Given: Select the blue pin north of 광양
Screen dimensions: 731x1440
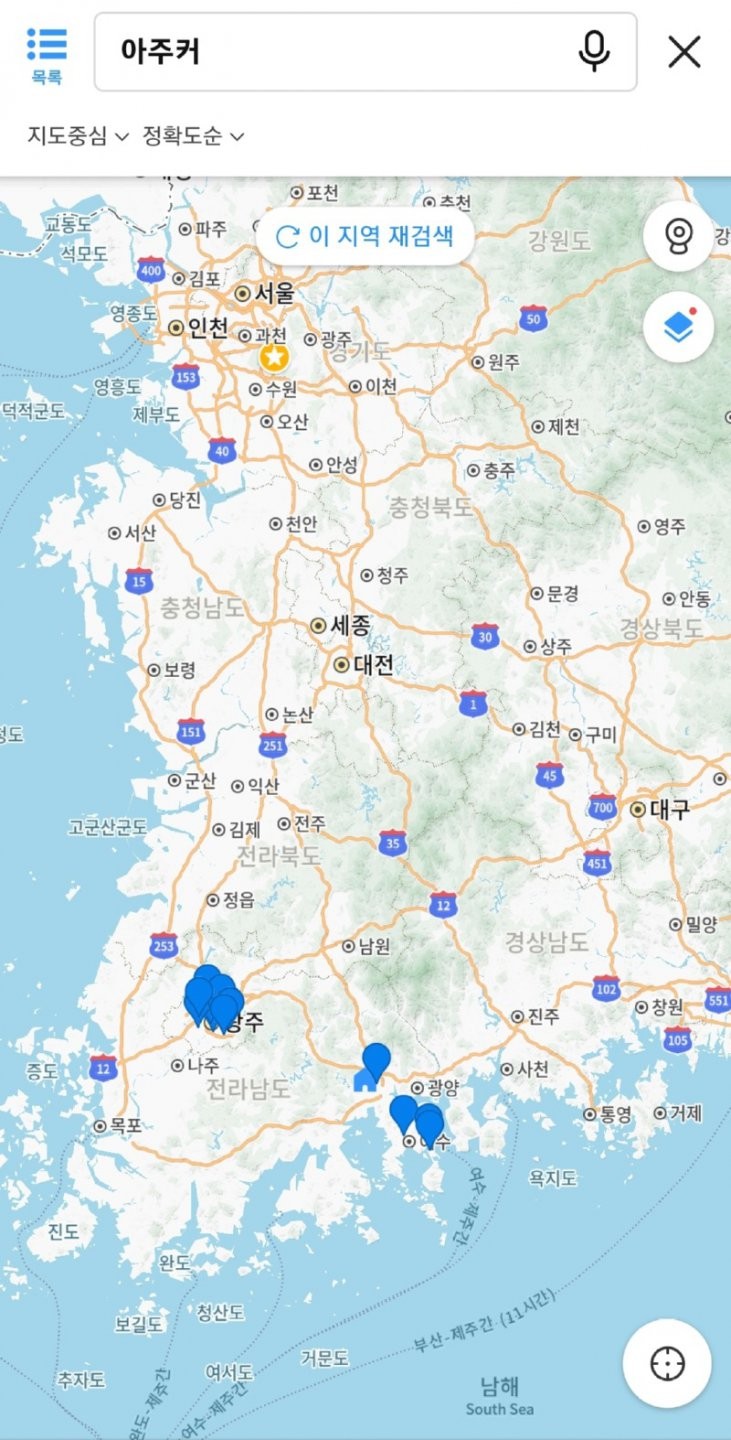Looking at the screenshot, I should click(x=376, y=1058).
